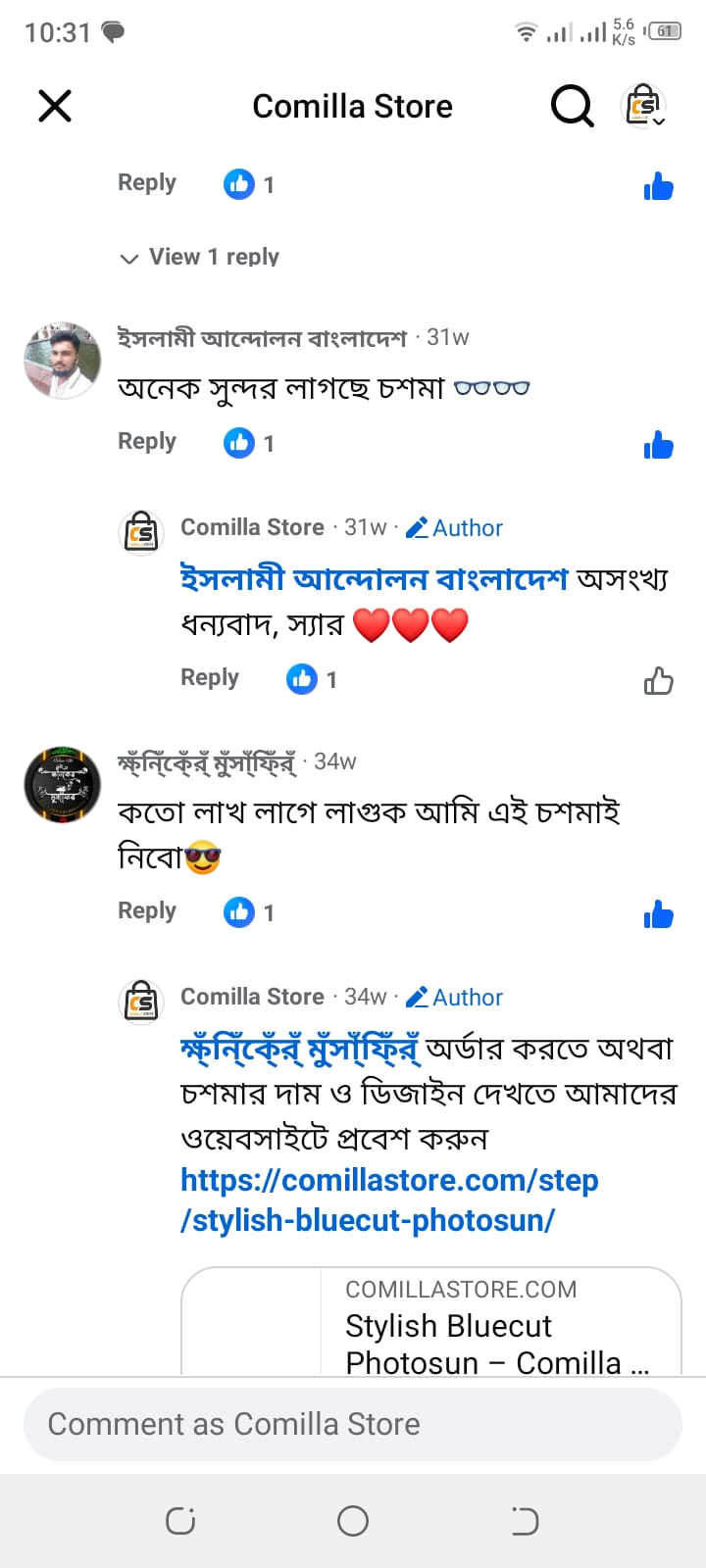This screenshot has width=706, height=1568.
Task: Open the highlighted ইসলামী আন্দোলন বাংলাদেশ mention
Action: click(374, 579)
